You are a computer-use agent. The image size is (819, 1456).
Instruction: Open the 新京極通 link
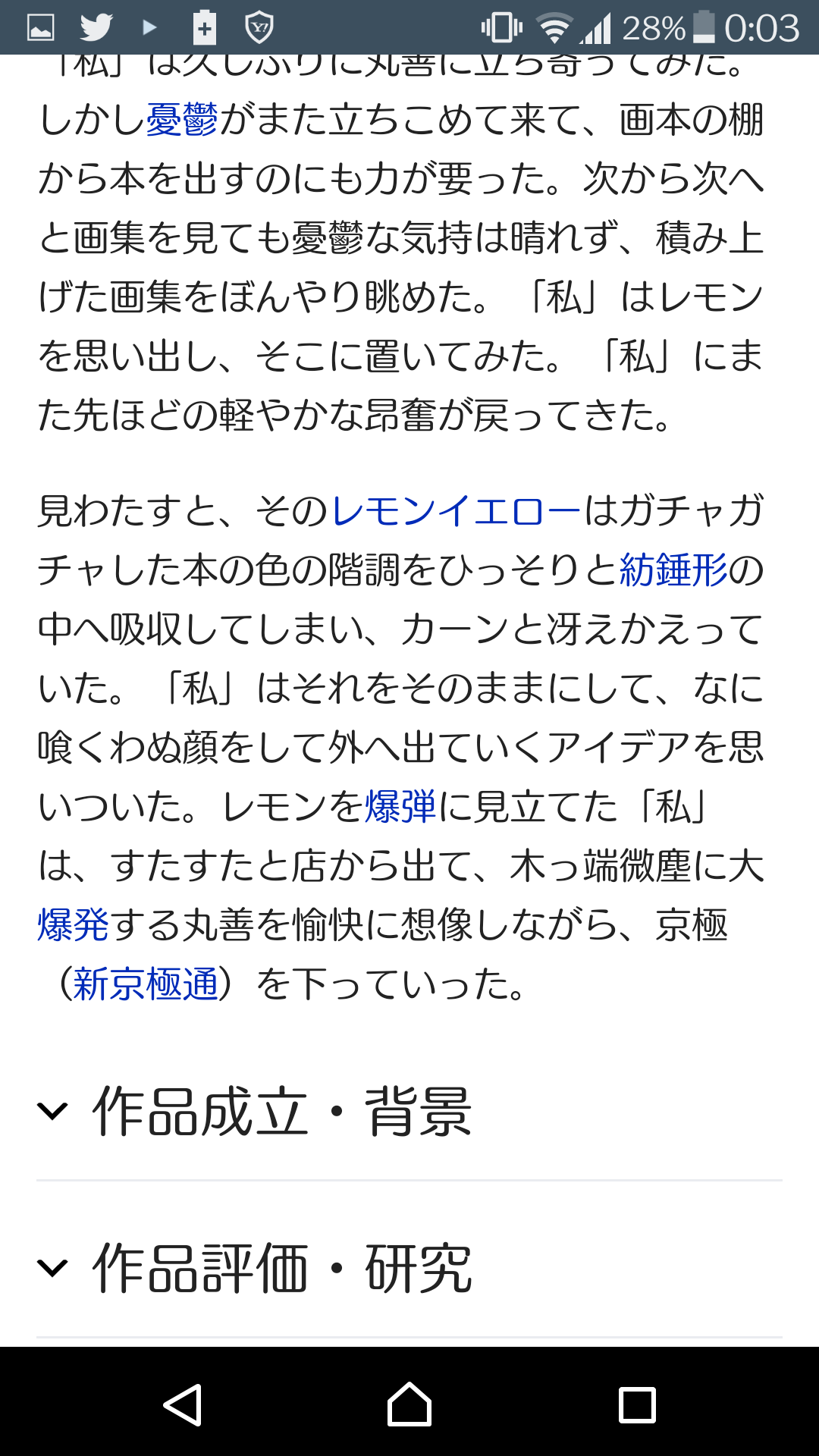(x=146, y=984)
